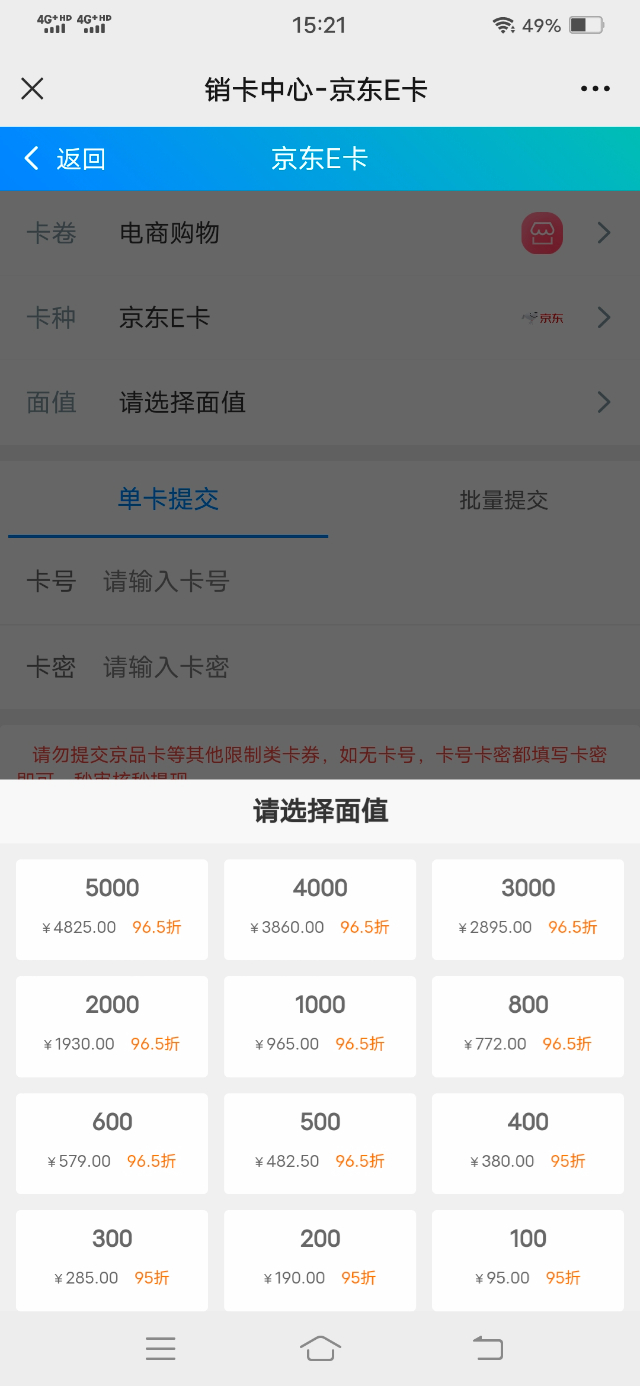Pick the 400 face value at 95折
This screenshot has width=640, height=1386.
pyautogui.click(x=528, y=1143)
